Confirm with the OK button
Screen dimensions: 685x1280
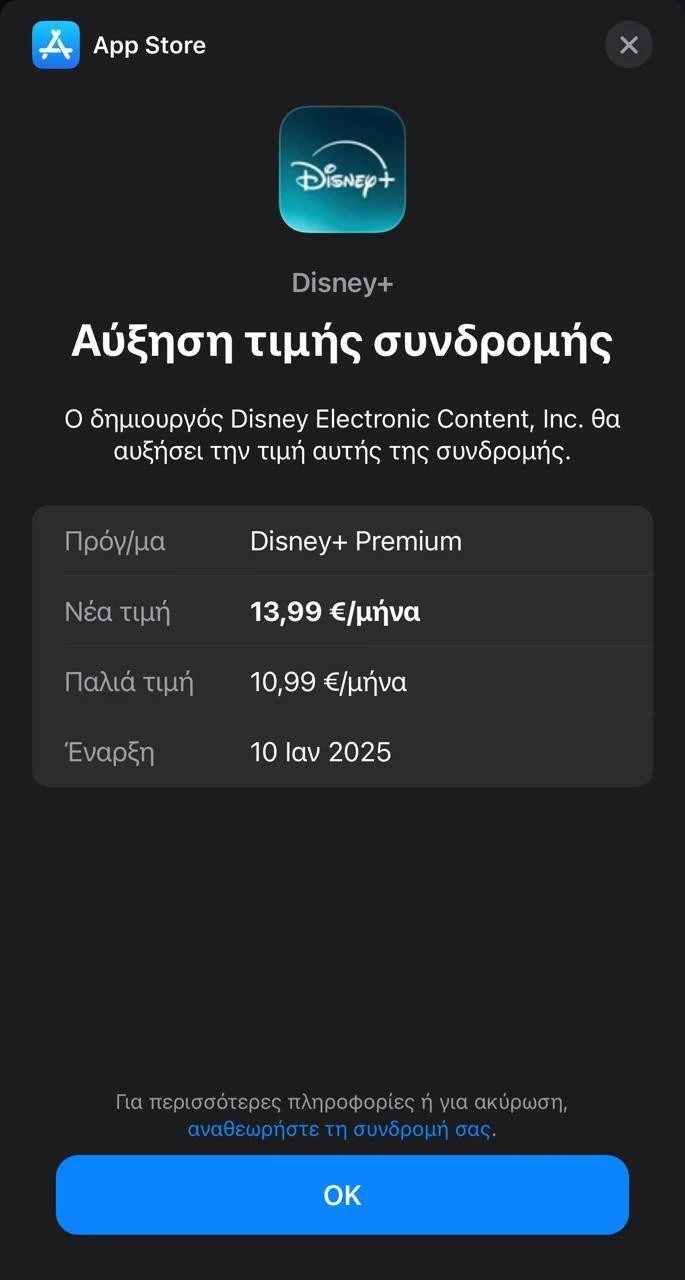(x=342, y=1195)
